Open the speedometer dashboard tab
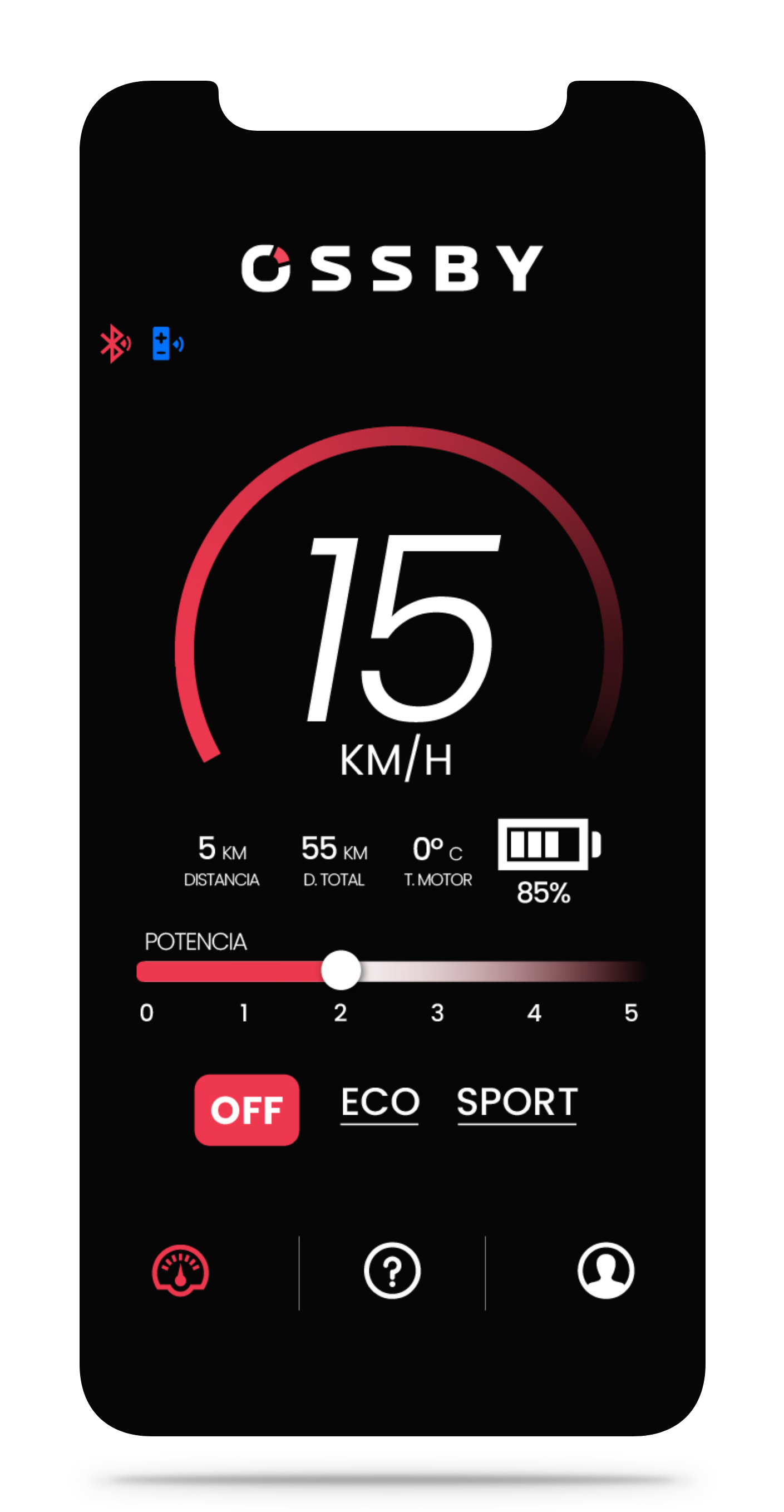 click(180, 1270)
